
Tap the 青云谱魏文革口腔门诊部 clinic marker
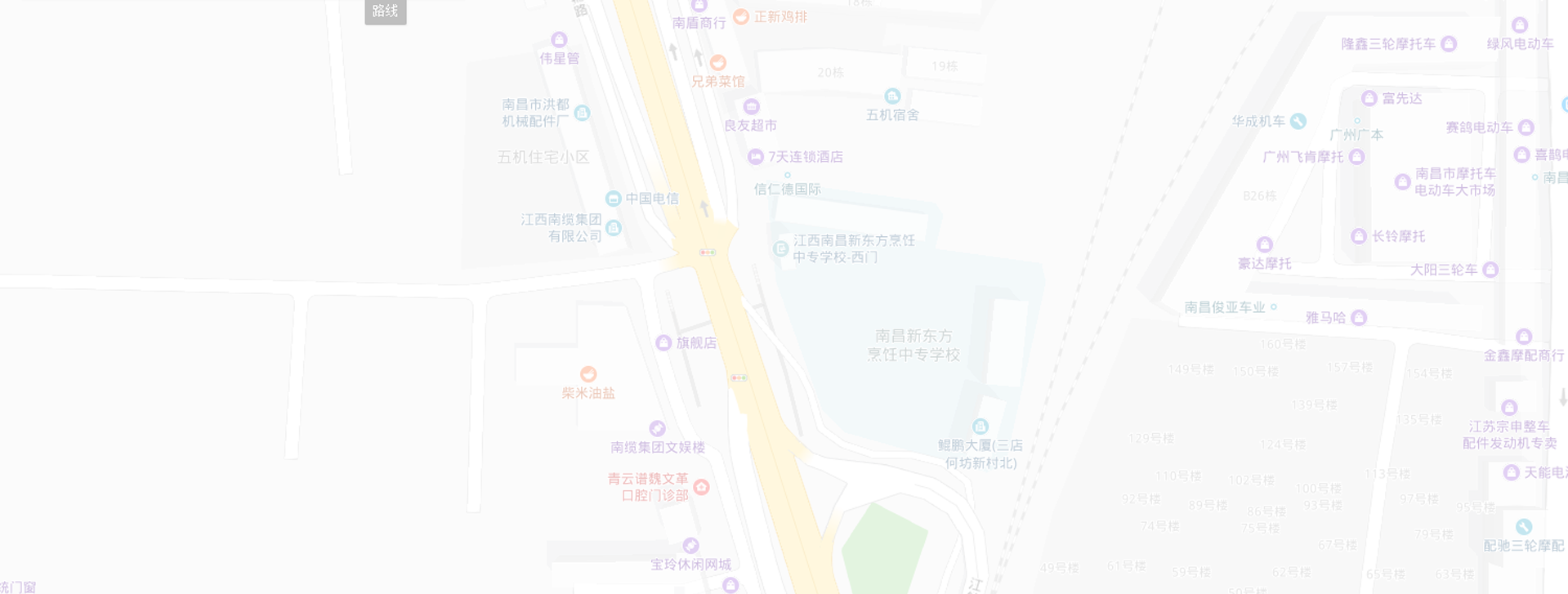701,488
